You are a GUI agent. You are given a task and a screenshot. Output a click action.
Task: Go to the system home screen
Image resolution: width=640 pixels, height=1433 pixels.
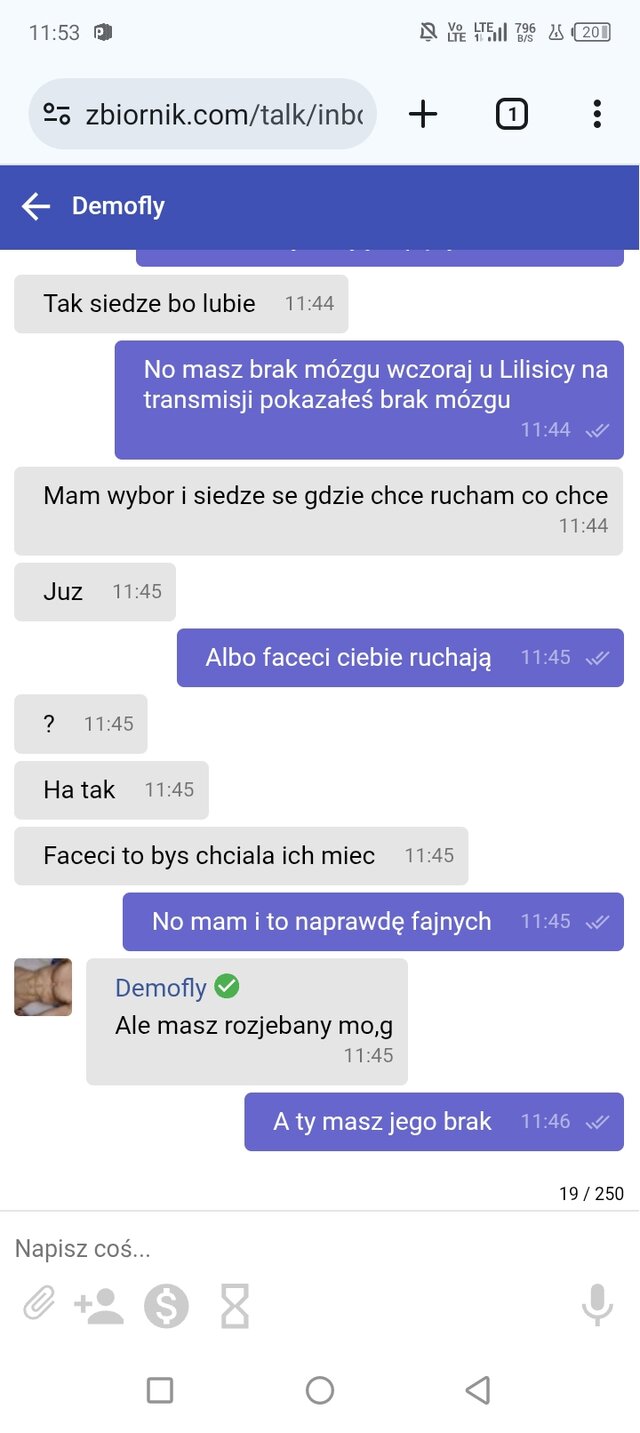click(x=320, y=1390)
